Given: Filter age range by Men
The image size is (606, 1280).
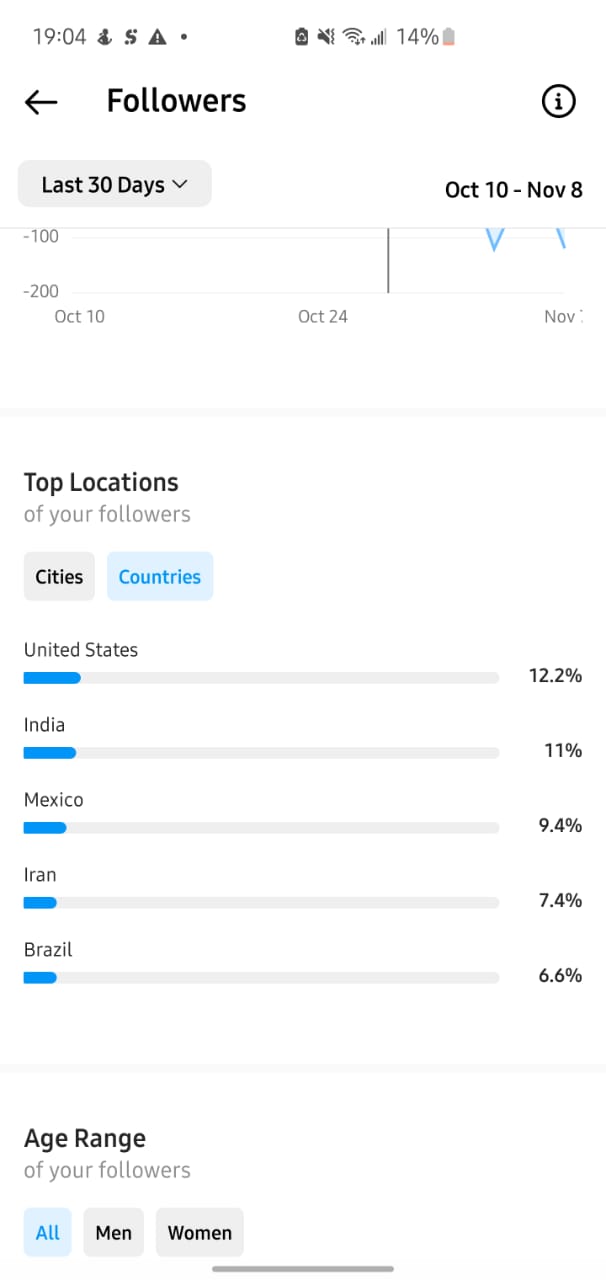Looking at the screenshot, I should 114,1232.
